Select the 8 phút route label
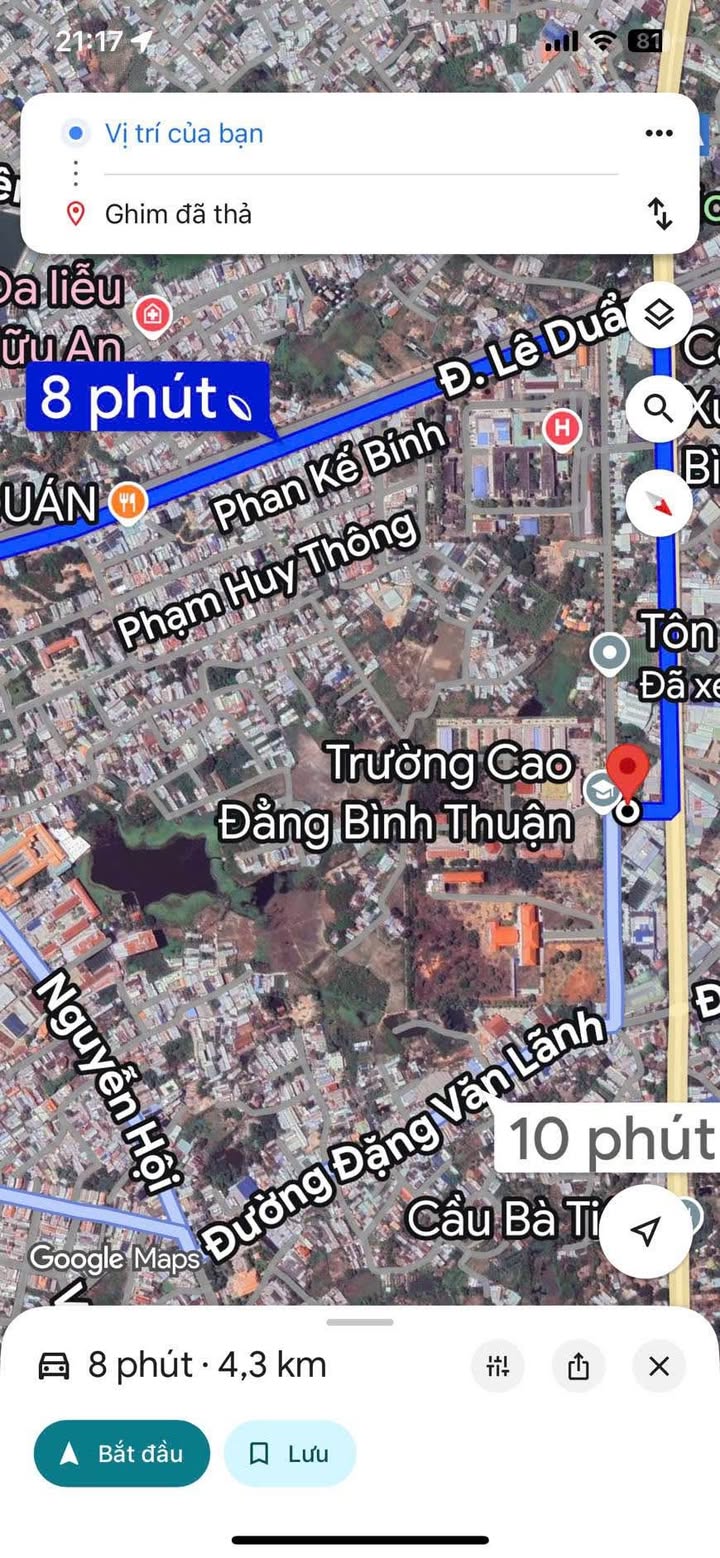720x1558 pixels. [x=147, y=397]
